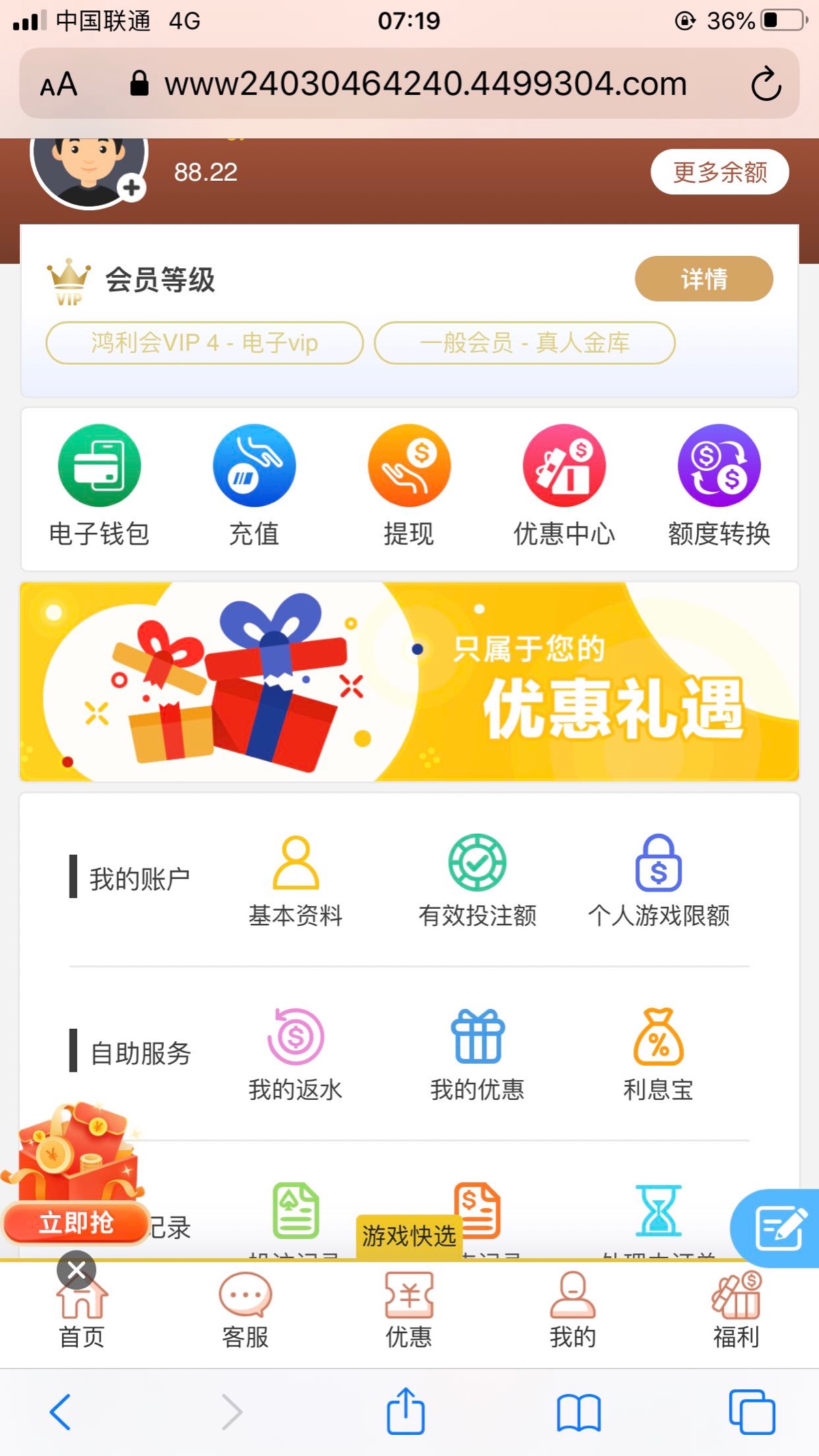Open 我的返水
This screenshot has width=819, height=1456.
[x=296, y=1054]
